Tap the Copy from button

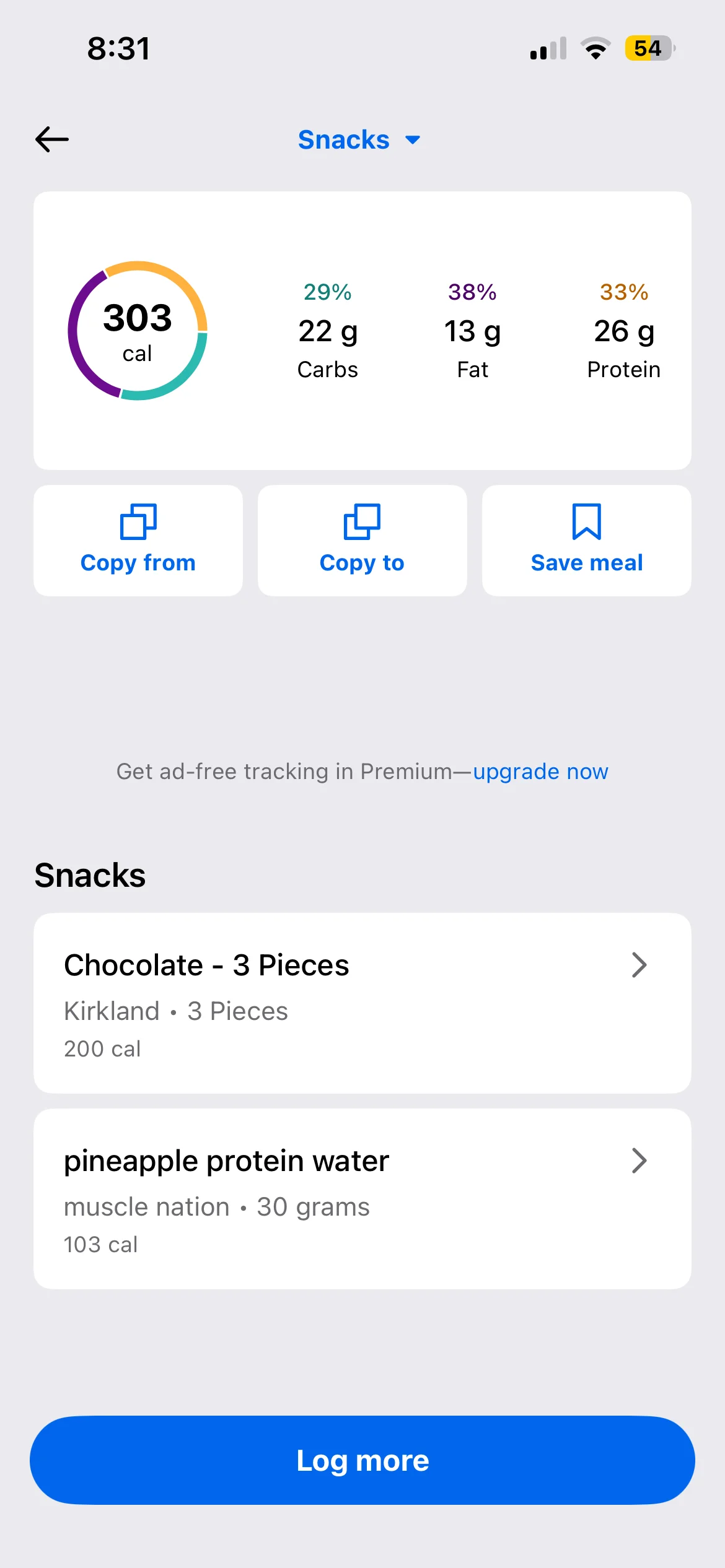138,540
